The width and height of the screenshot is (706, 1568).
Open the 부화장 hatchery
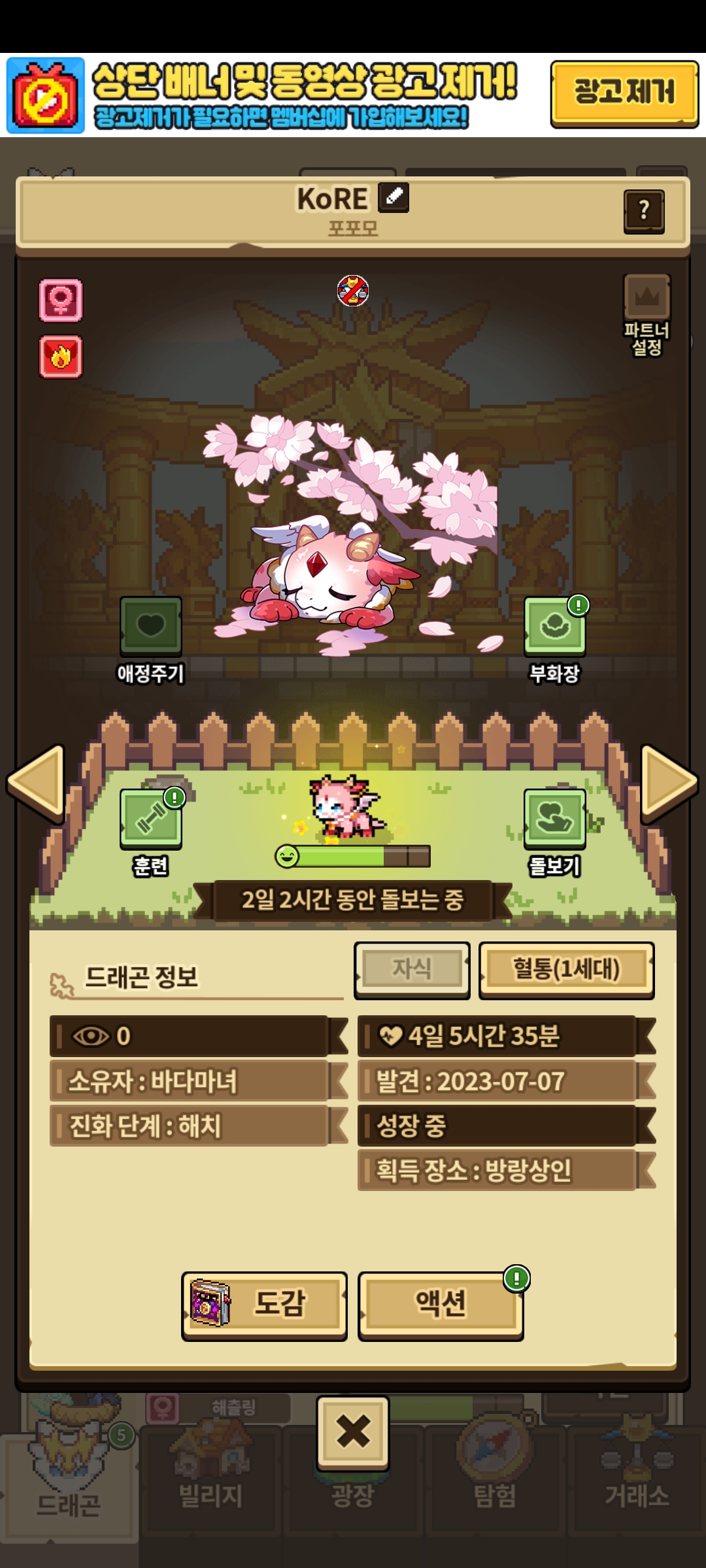554,626
